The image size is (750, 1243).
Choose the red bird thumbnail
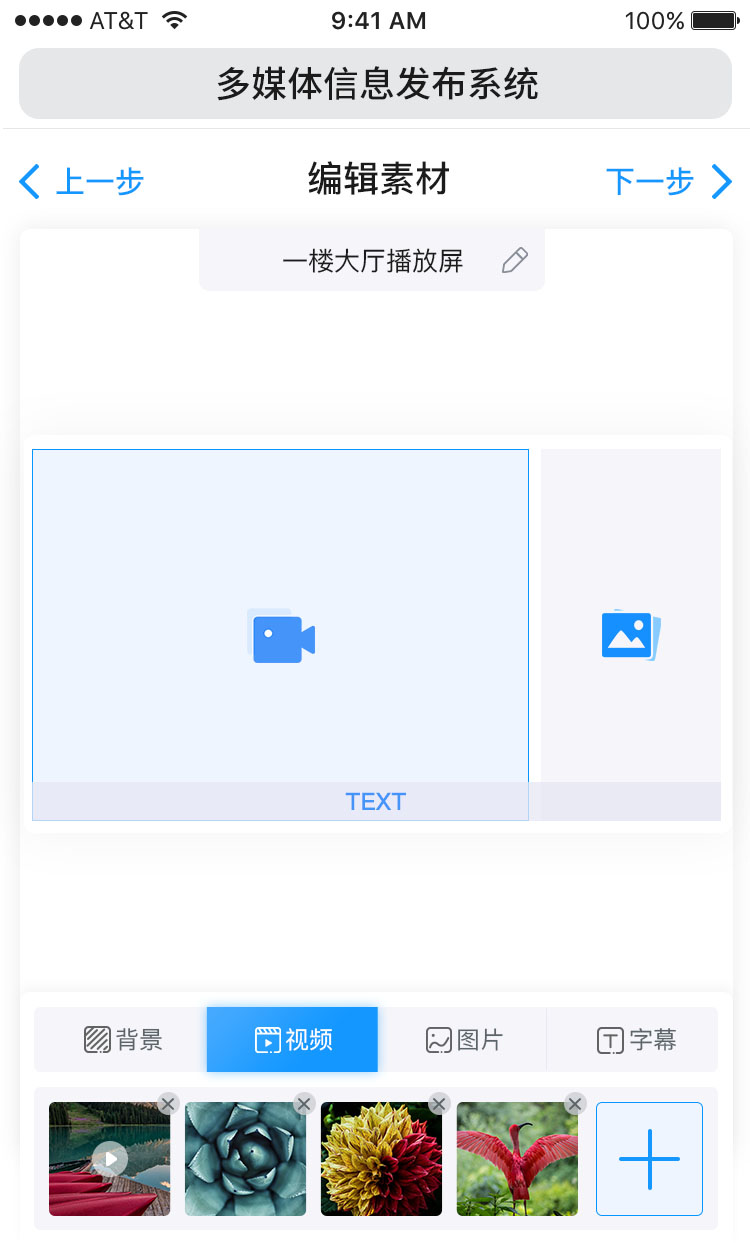point(517,1159)
